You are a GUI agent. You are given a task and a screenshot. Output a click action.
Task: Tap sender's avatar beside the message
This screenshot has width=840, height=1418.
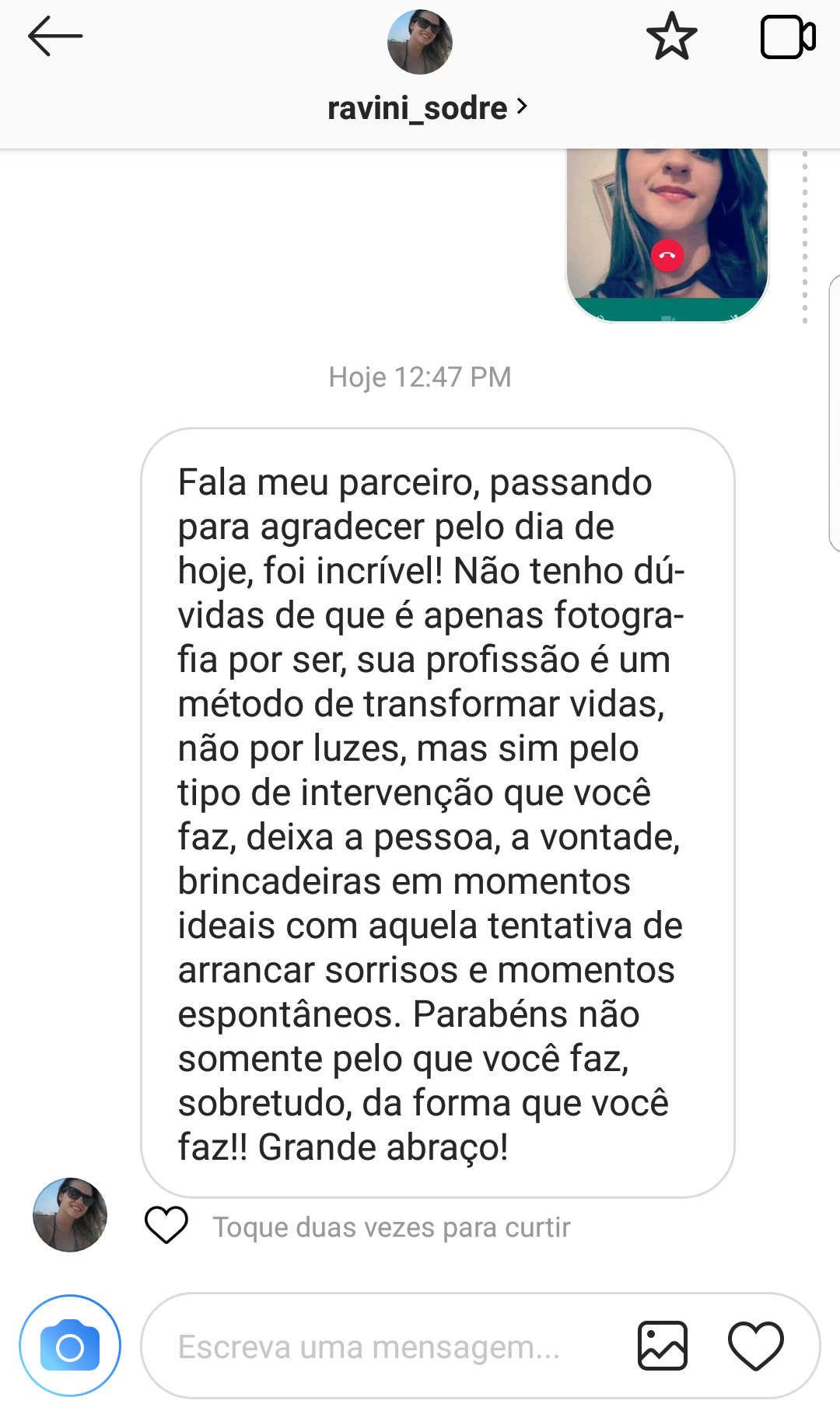pyautogui.click(x=70, y=1214)
